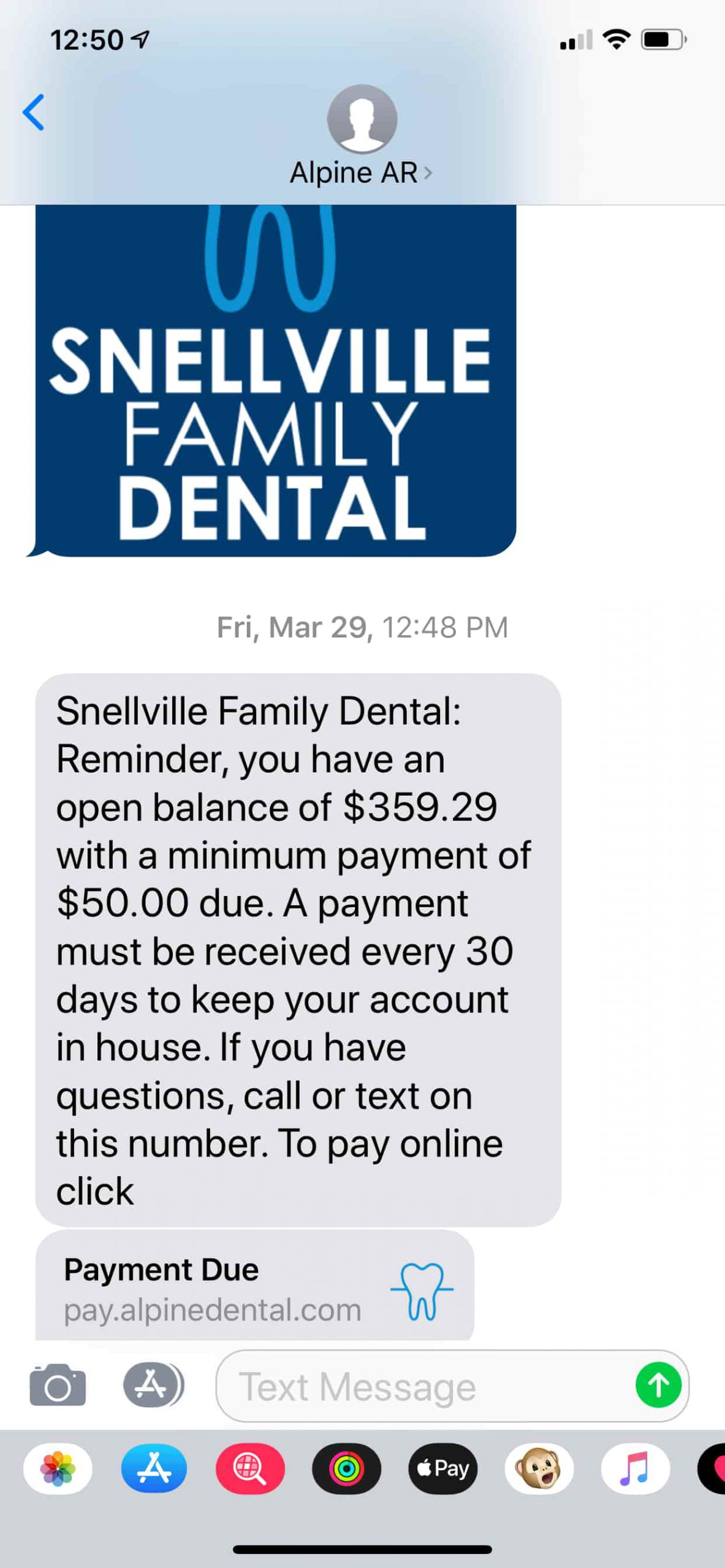The image size is (725, 1568).
Task: Open the Animoji monkey app
Action: point(539,1469)
